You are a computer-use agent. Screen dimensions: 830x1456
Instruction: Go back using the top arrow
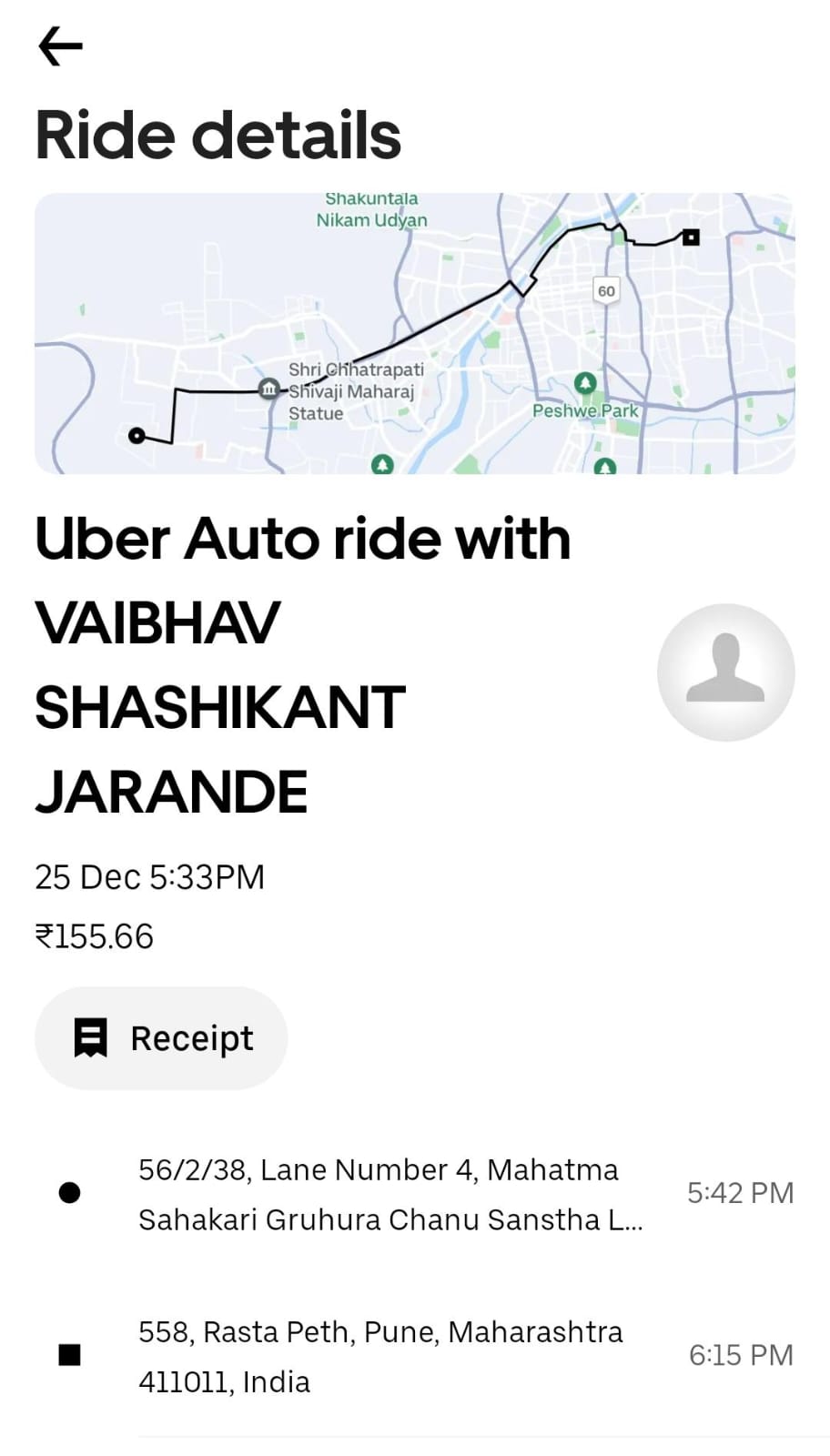(60, 46)
